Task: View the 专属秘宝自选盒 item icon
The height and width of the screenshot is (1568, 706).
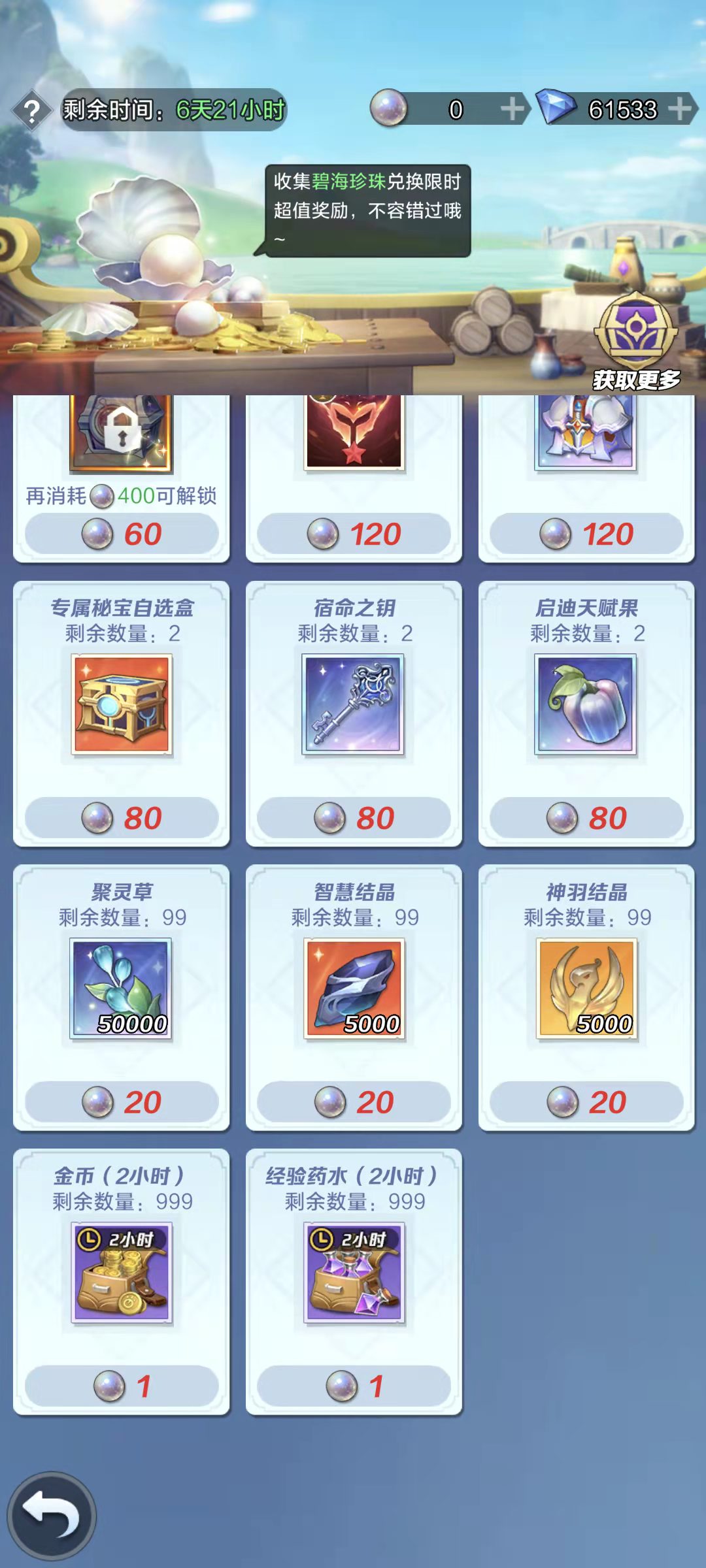Action: pyautogui.click(x=122, y=704)
